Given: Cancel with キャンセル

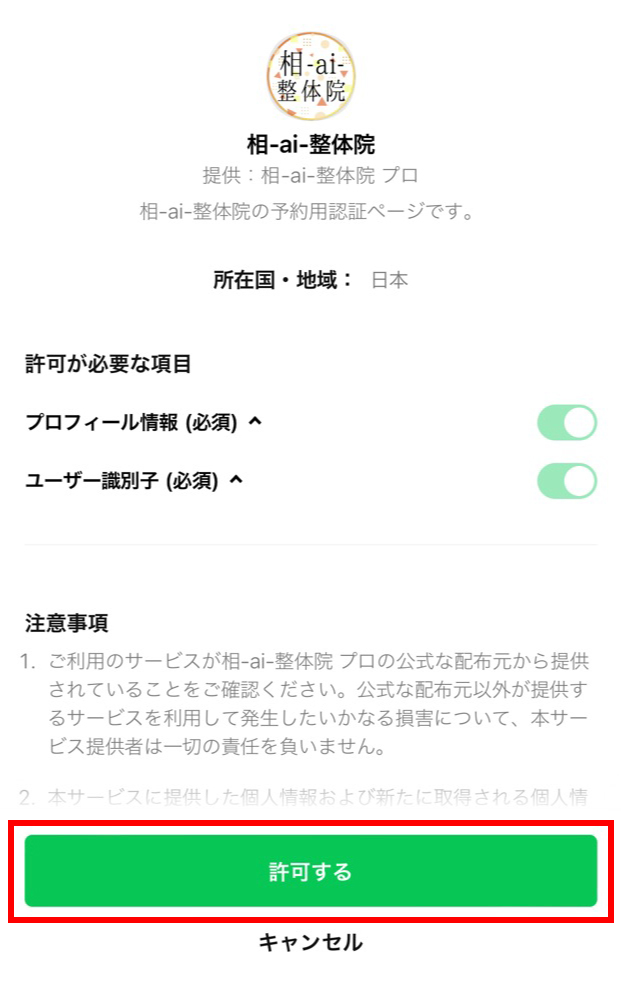Looking at the screenshot, I should point(310,942).
